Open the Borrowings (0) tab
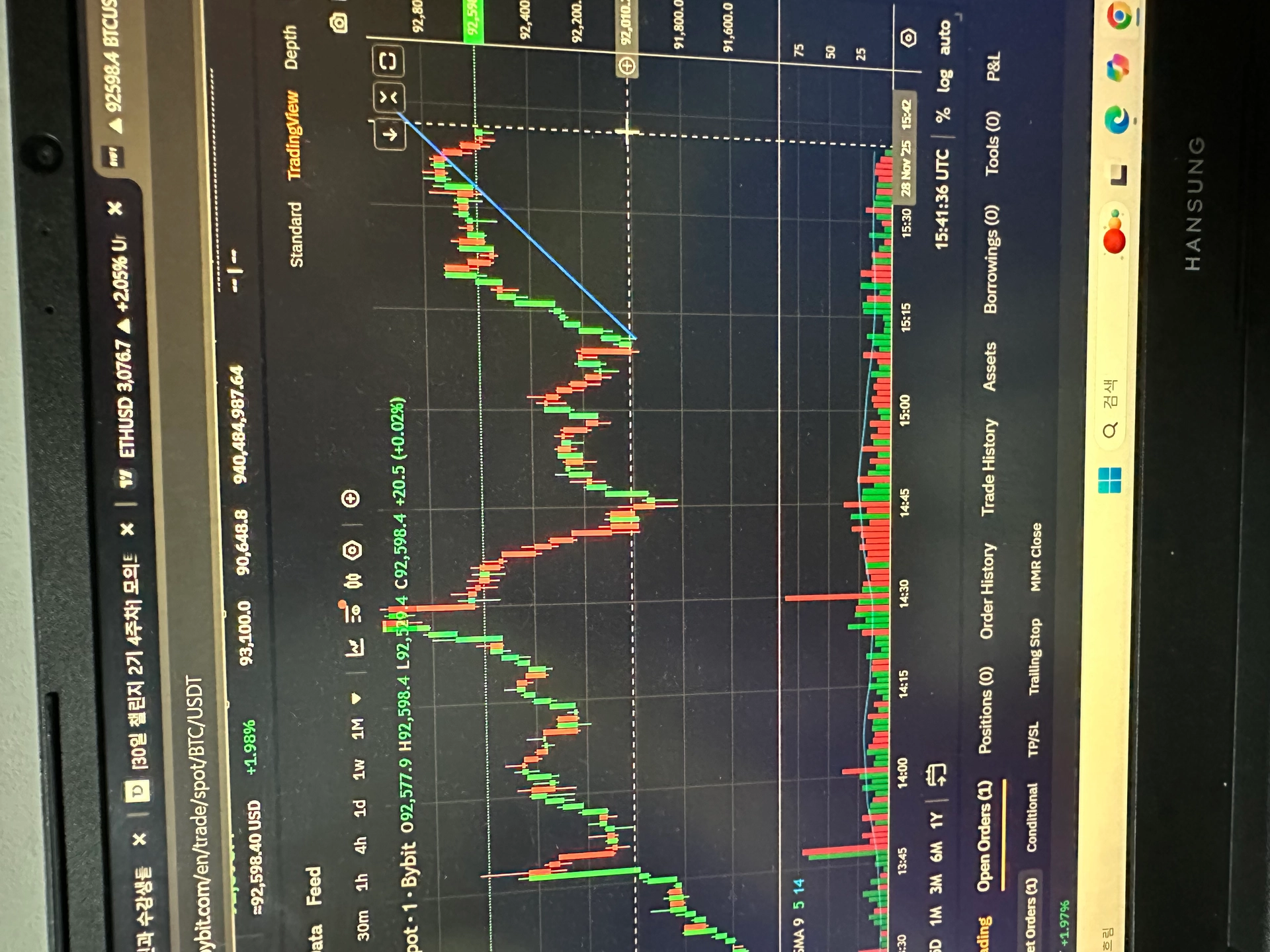The height and width of the screenshot is (952, 1270). [990, 260]
